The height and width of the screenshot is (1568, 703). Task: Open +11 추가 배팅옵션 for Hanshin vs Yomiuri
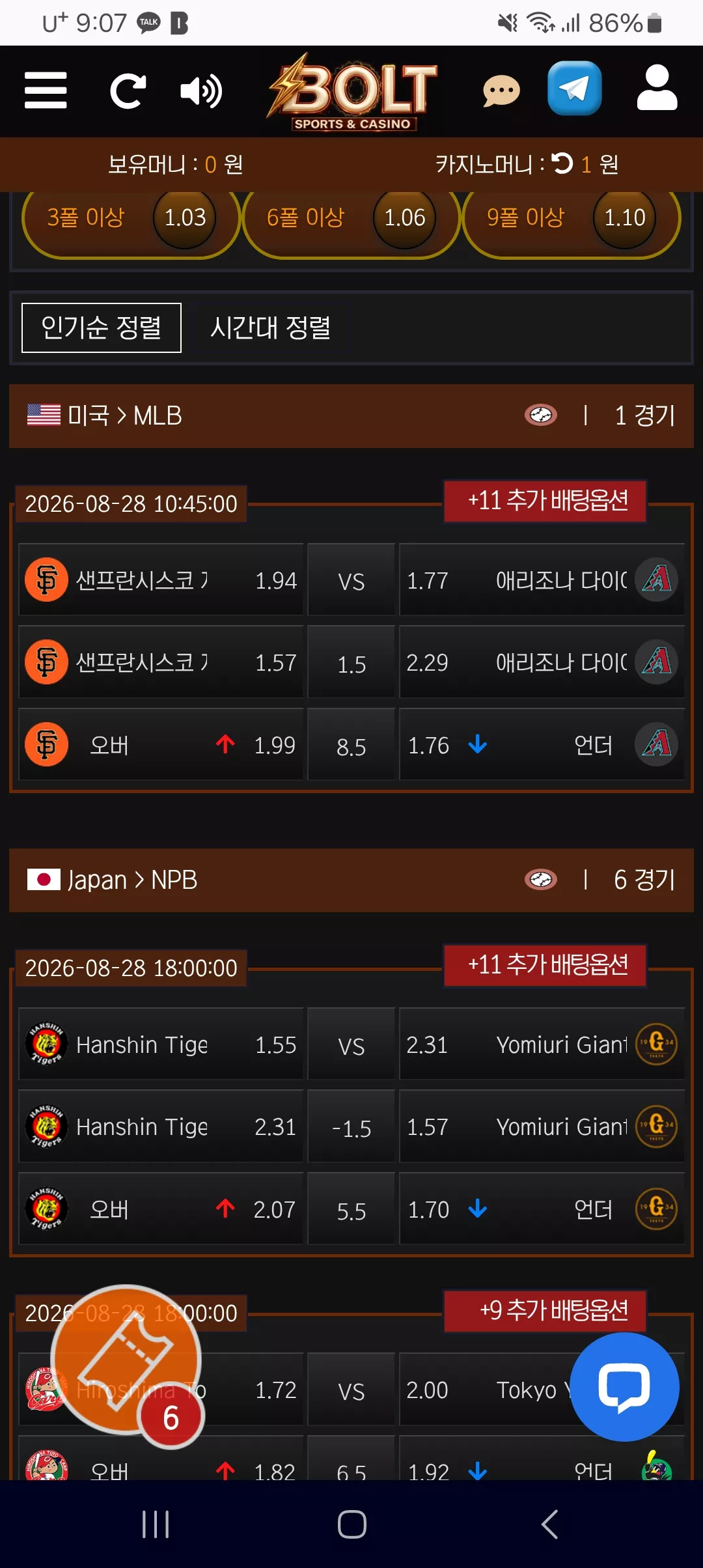(545, 965)
